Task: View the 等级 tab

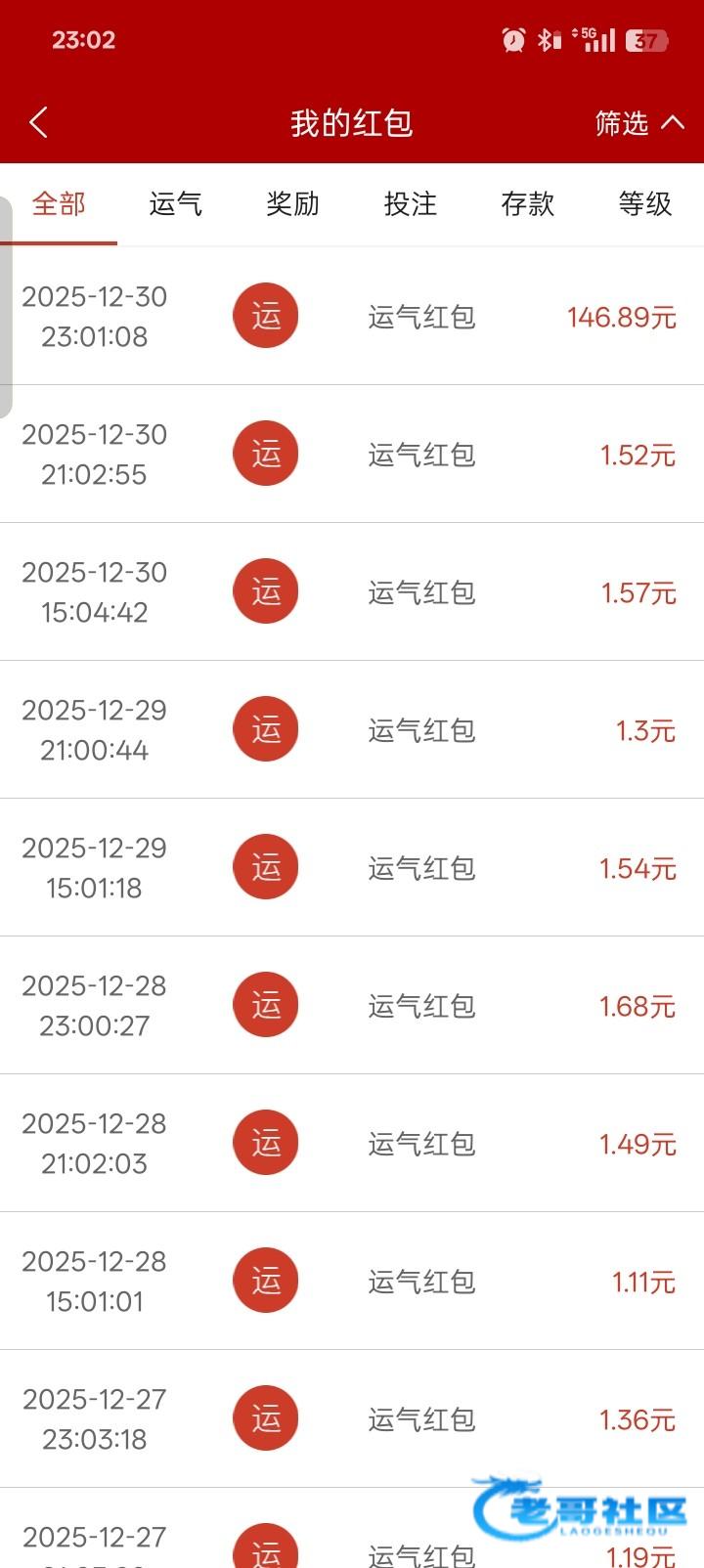Action: (x=645, y=204)
